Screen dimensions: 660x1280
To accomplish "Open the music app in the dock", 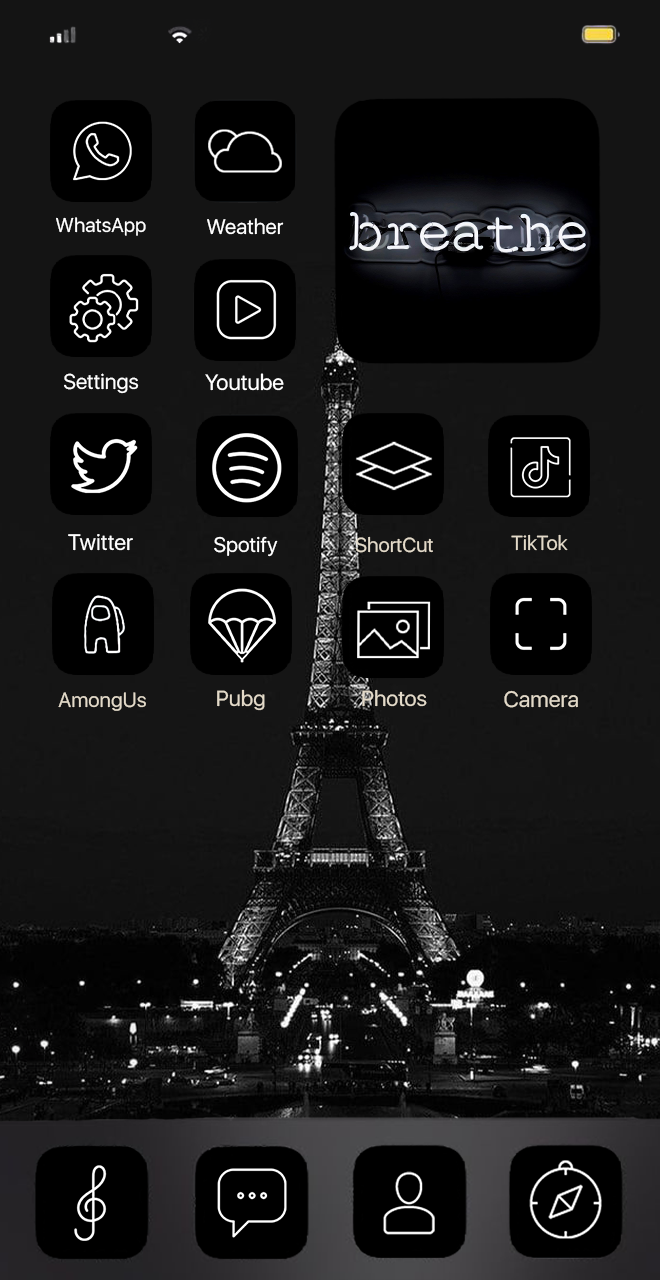I will coord(92,1201).
